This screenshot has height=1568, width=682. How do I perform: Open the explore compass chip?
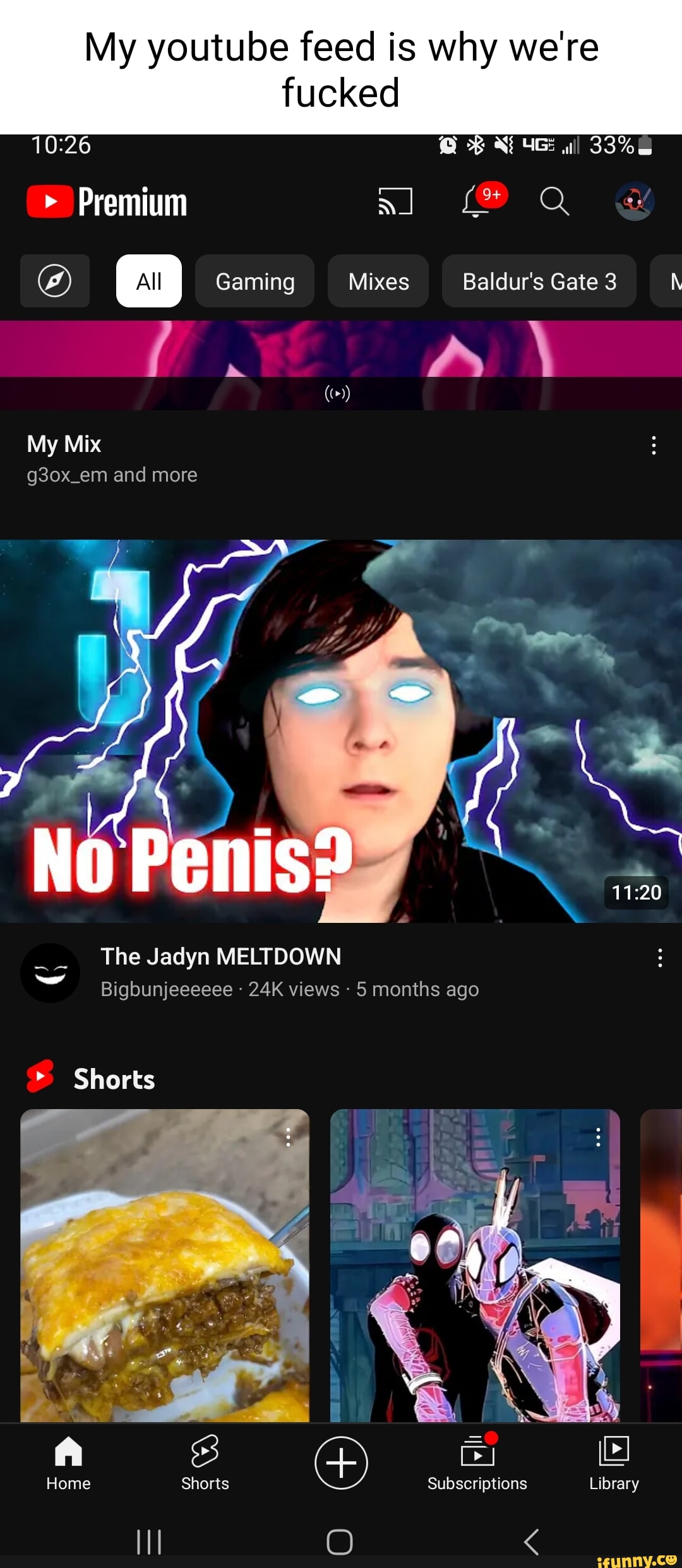pos(55,281)
